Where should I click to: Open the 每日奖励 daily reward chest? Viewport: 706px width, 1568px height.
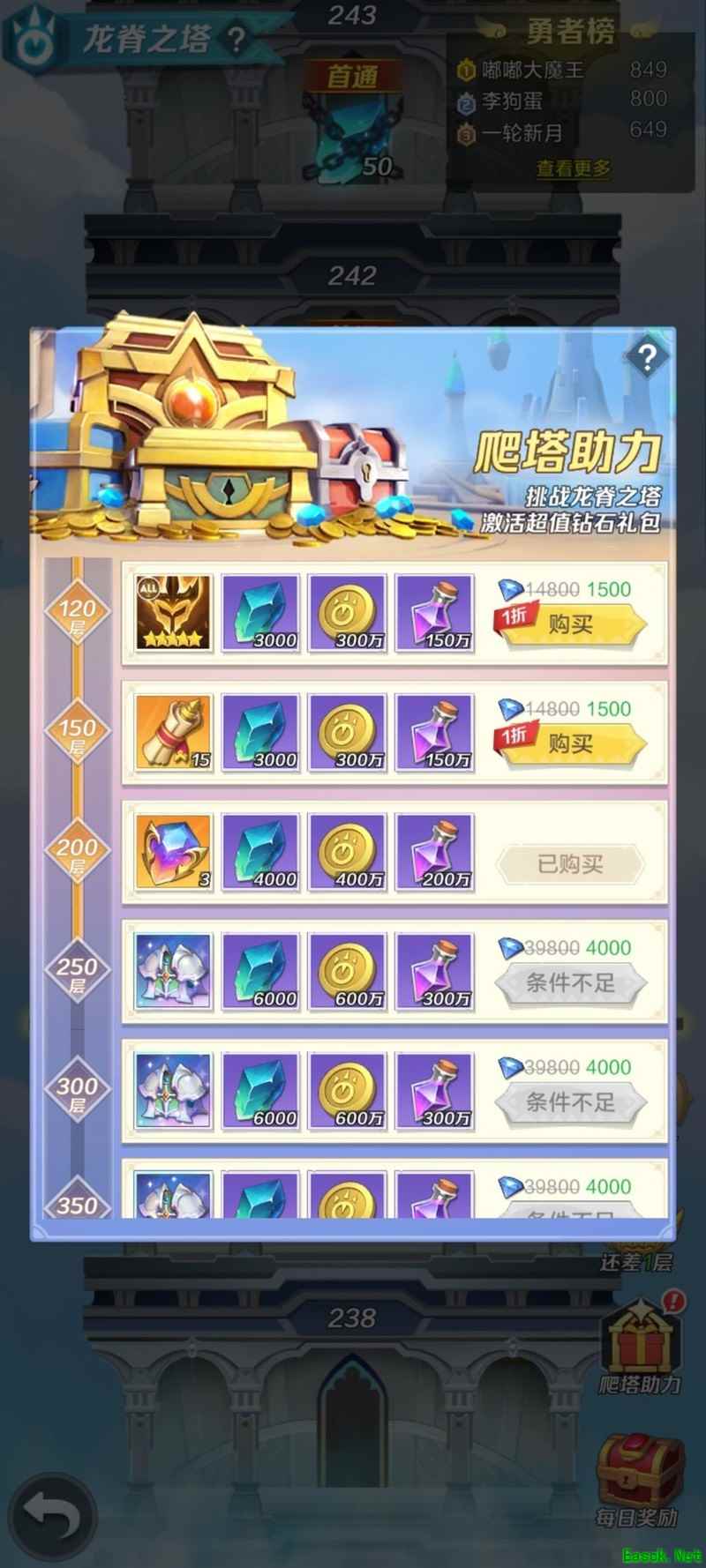[640, 1482]
